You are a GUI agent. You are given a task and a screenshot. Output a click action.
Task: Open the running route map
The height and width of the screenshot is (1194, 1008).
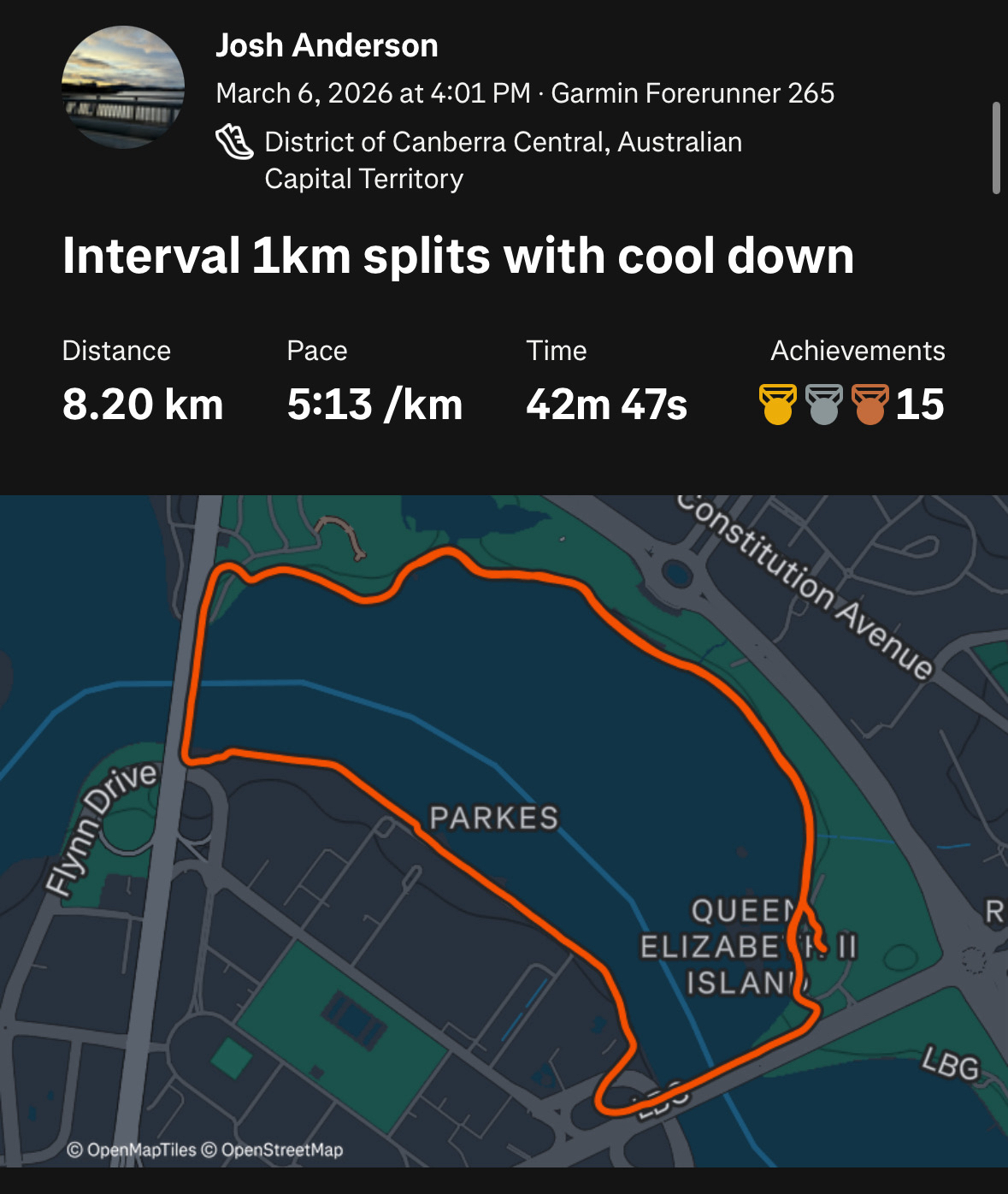(504, 830)
